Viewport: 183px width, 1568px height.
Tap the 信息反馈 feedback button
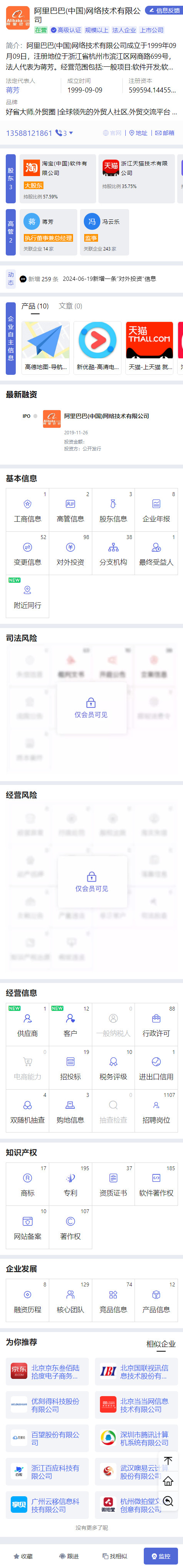163,10
